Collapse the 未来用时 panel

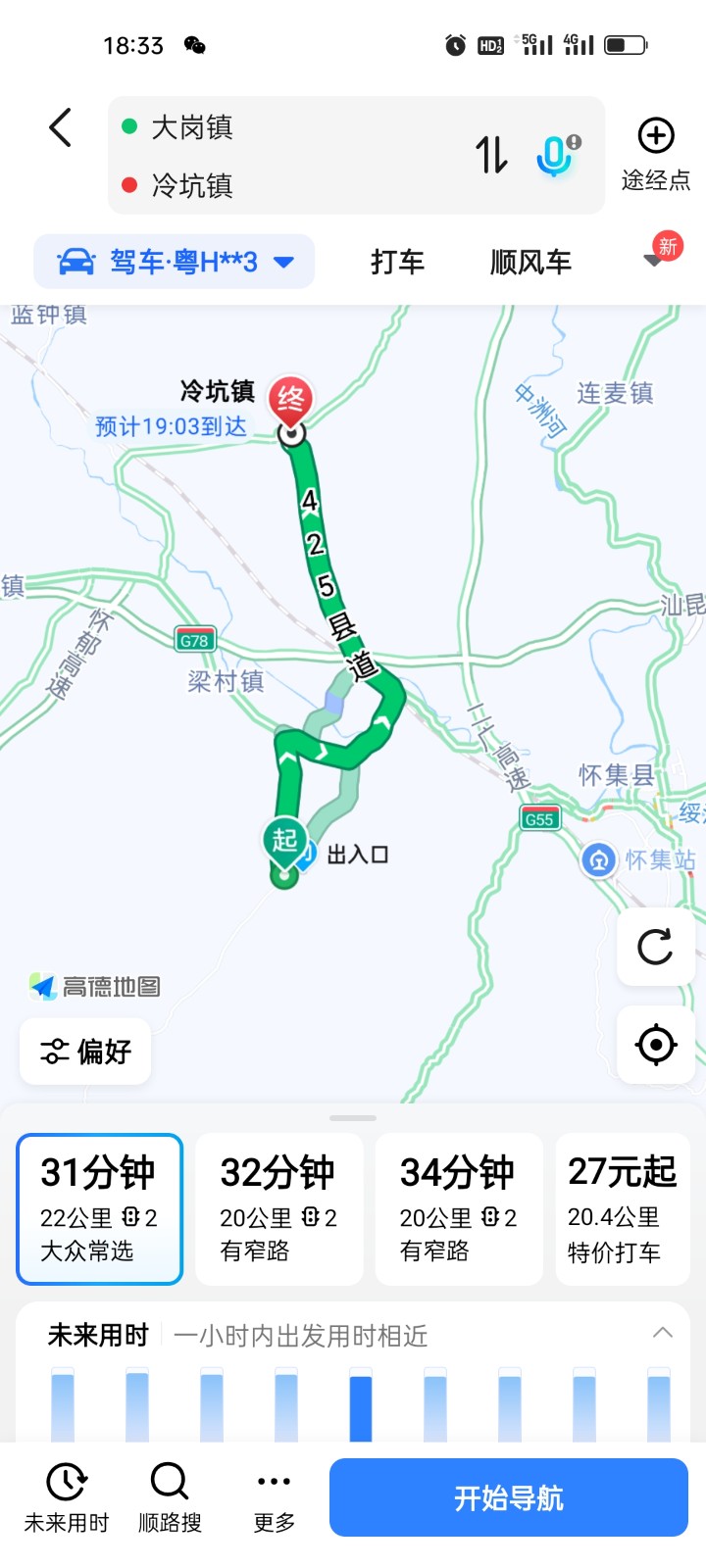pos(663,1333)
